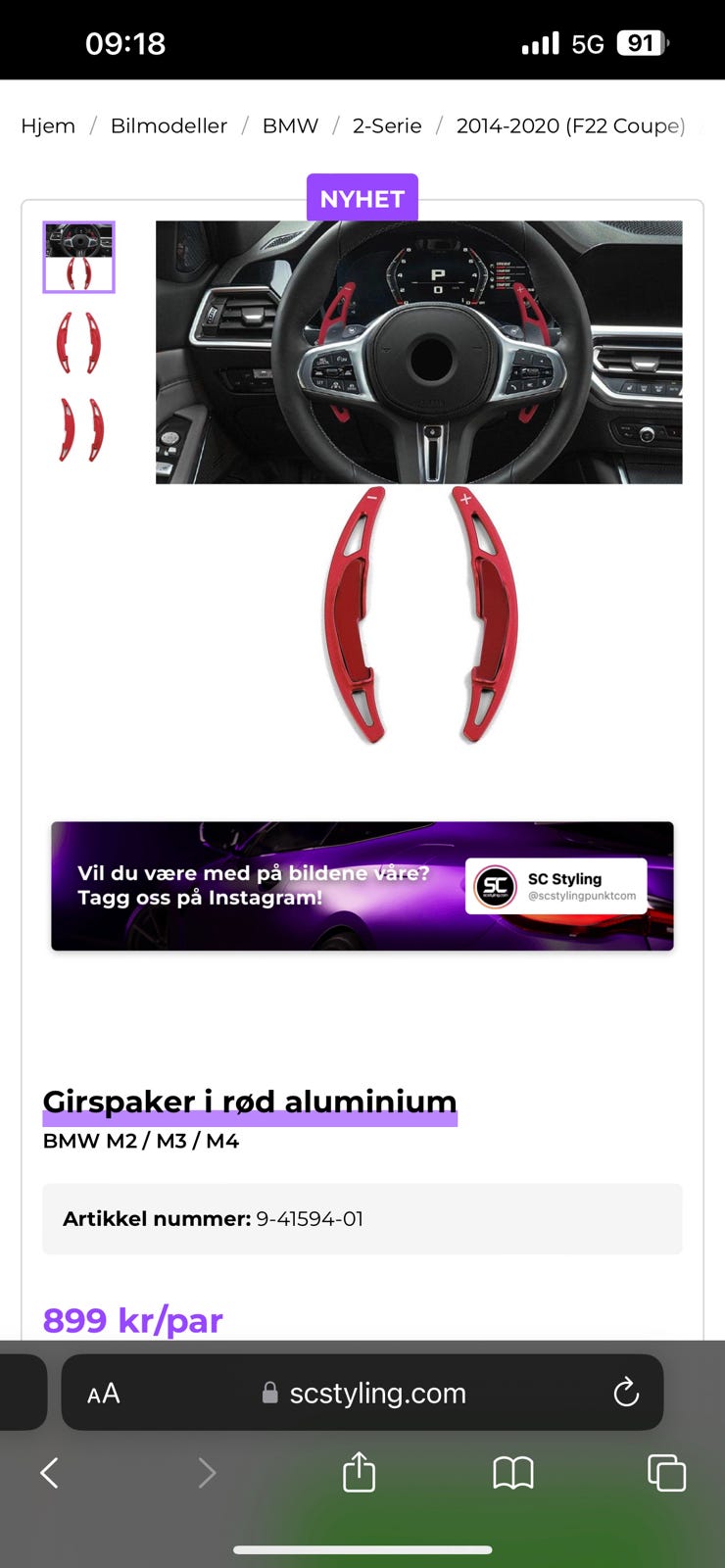This screenshot has width=725, height=1568.
Task: Open the Safari tab switcher
Action: coord(665,1472)
